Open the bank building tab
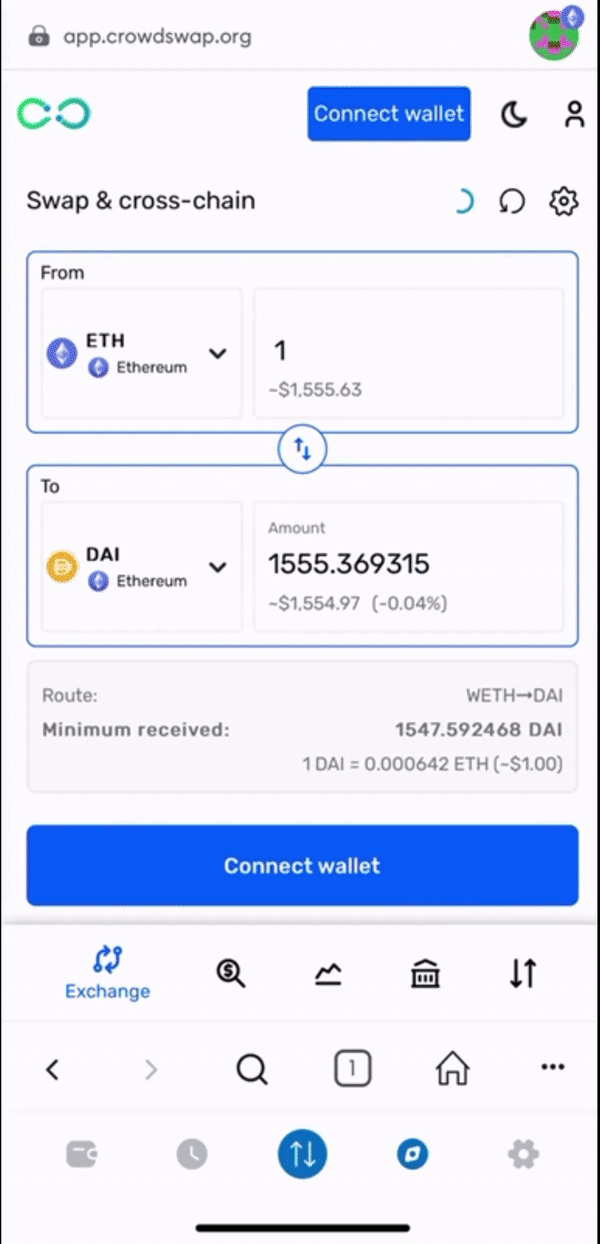 [426, 973]
